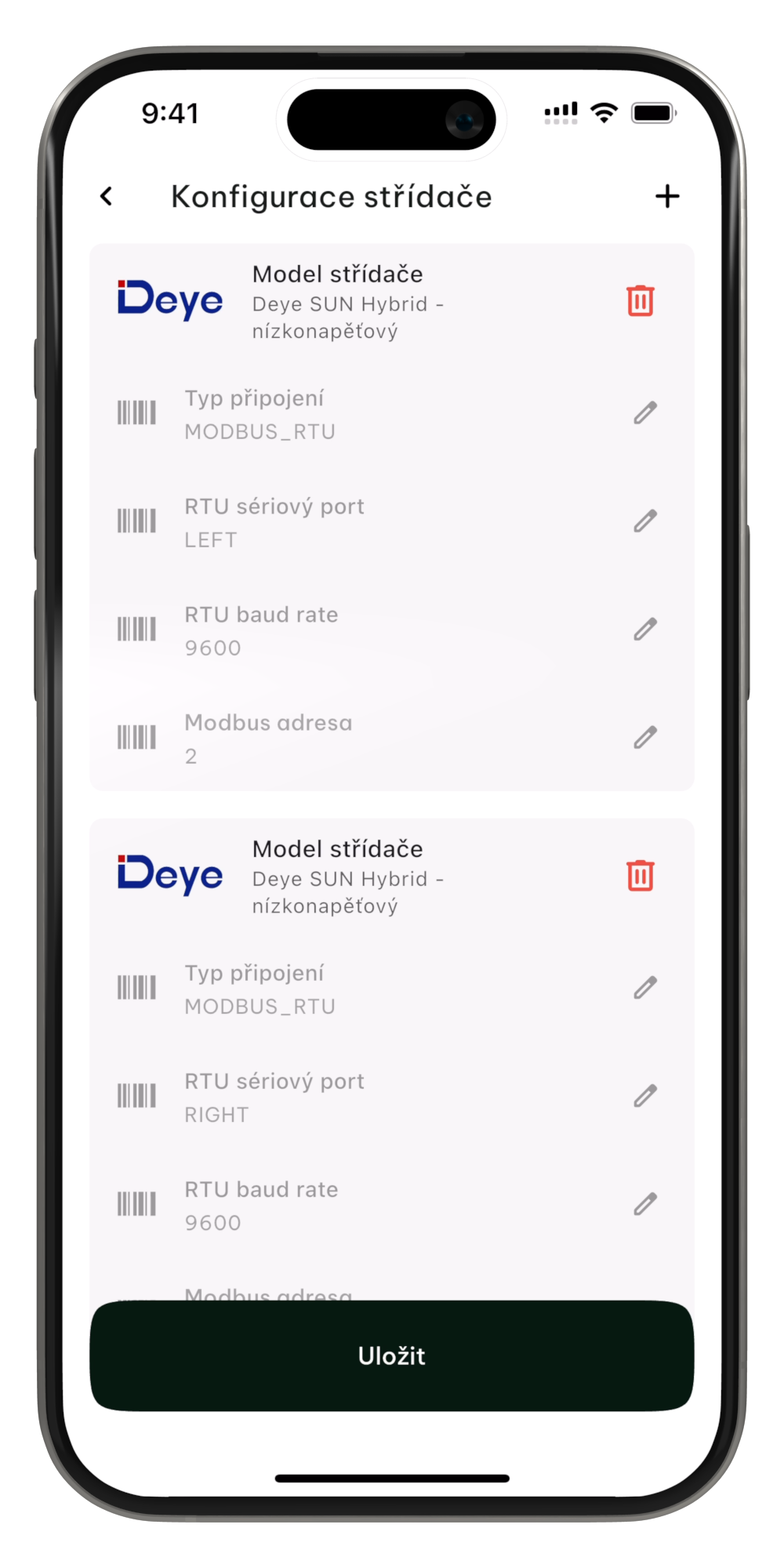Edit RTU baud rate in the LEFT-port inverter card

coord(645,630)
